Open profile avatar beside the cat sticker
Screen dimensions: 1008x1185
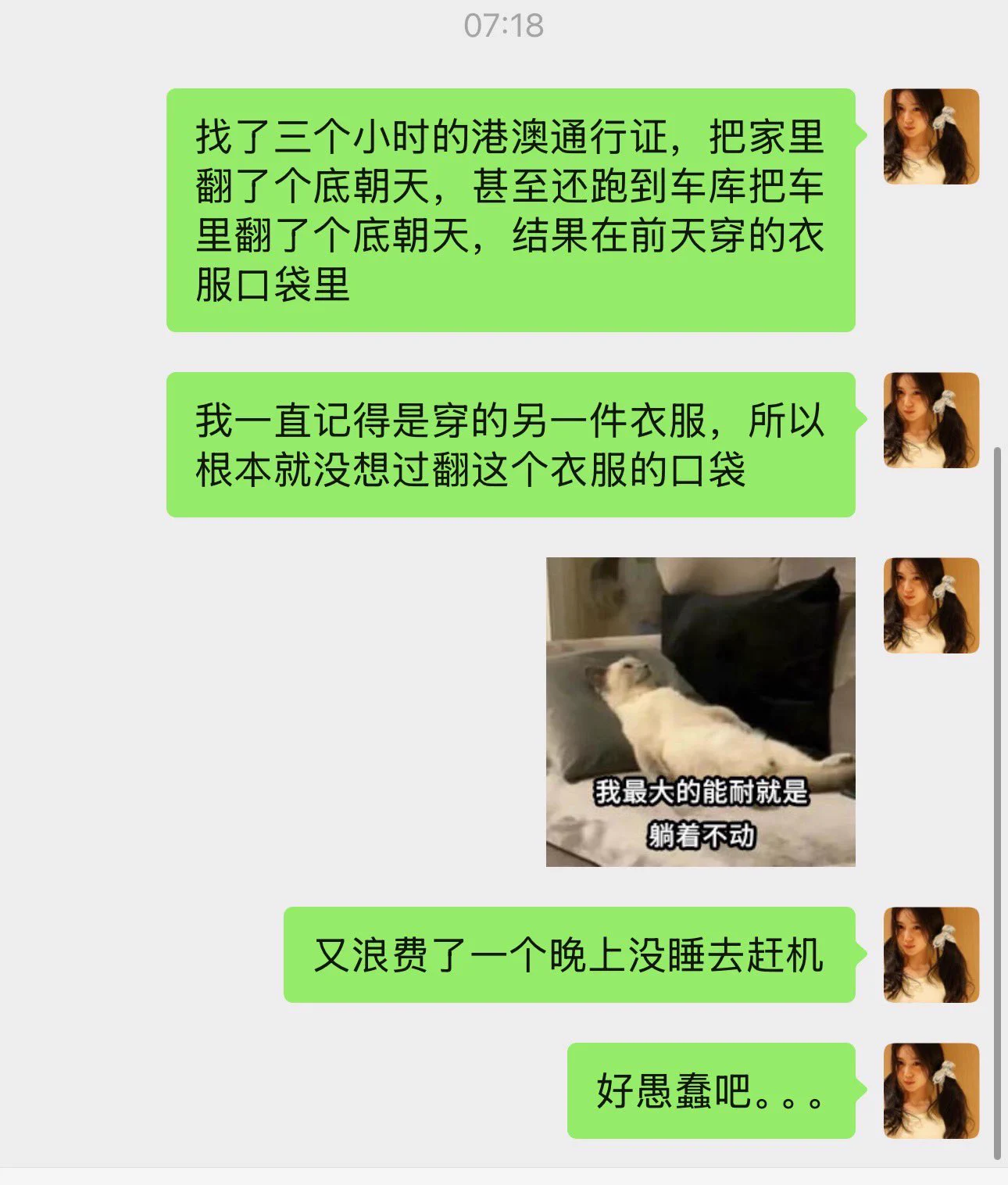tap(931, 605)
